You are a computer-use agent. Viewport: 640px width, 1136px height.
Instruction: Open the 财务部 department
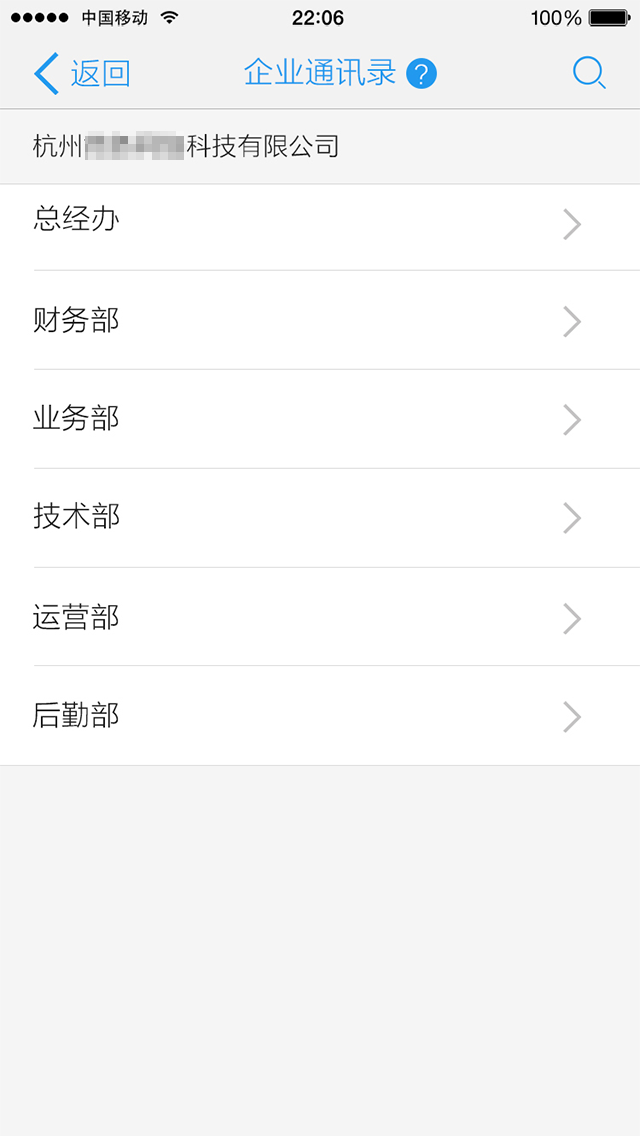[320, 320]
